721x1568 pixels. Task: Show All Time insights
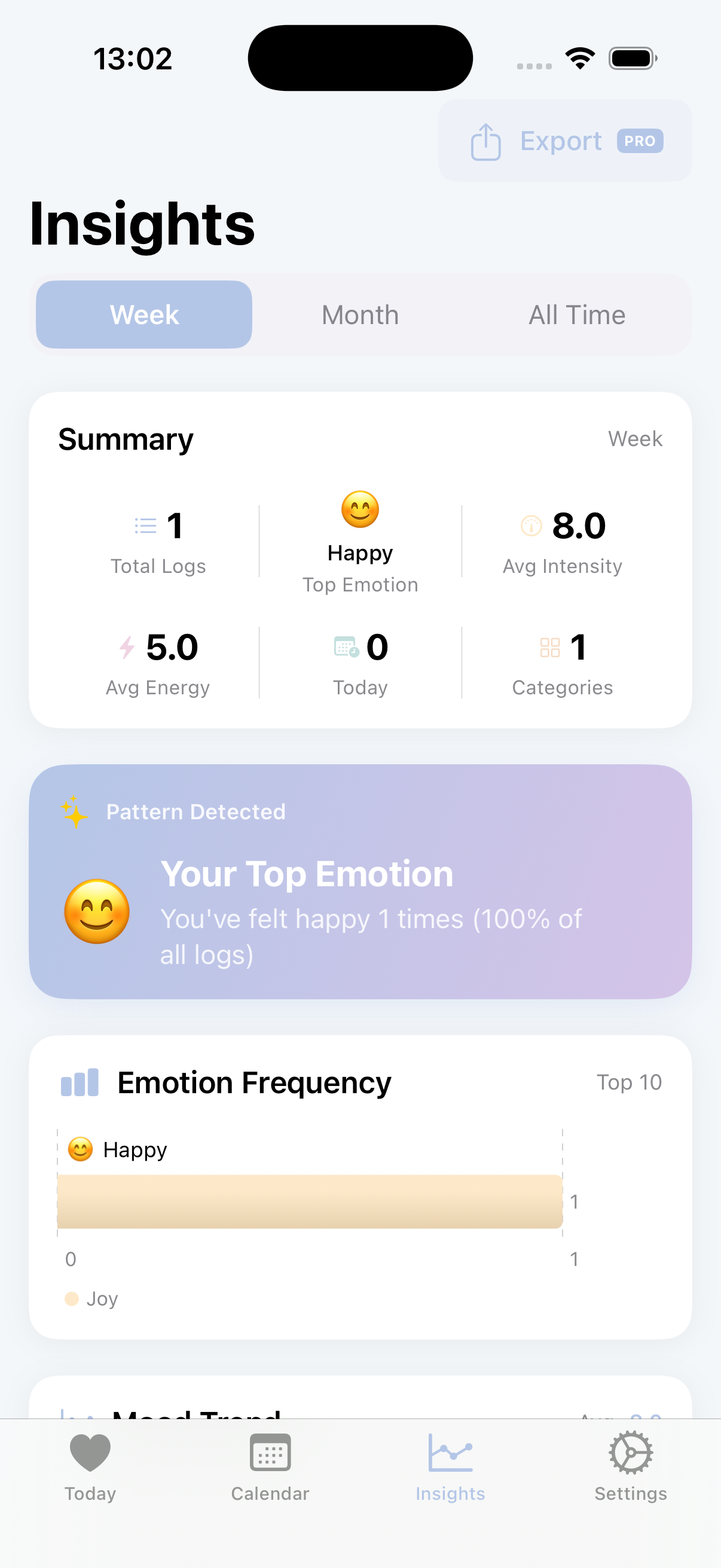click(x=576, y=315)
